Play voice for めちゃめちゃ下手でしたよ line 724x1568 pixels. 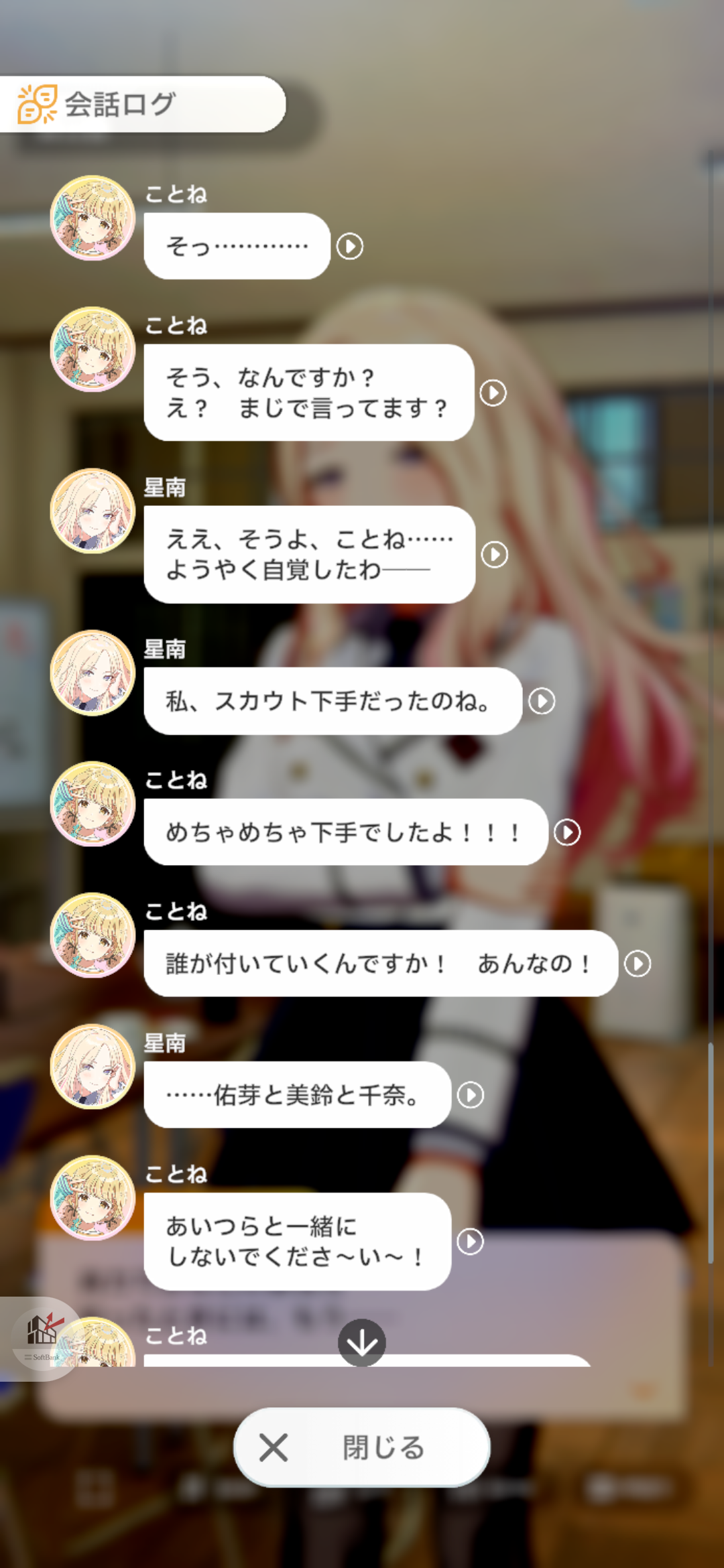[567, 832]
